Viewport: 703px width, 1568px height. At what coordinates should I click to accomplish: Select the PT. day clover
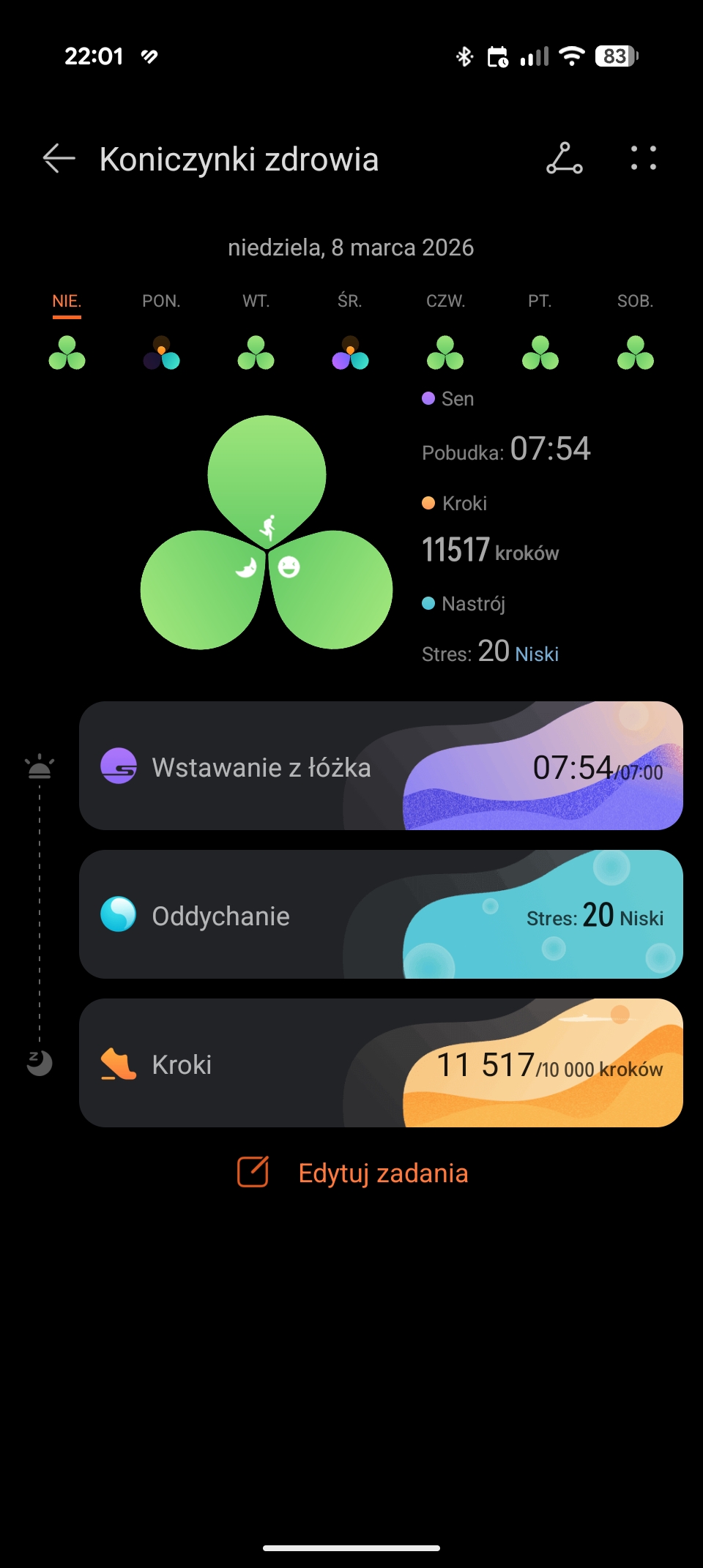540,352
